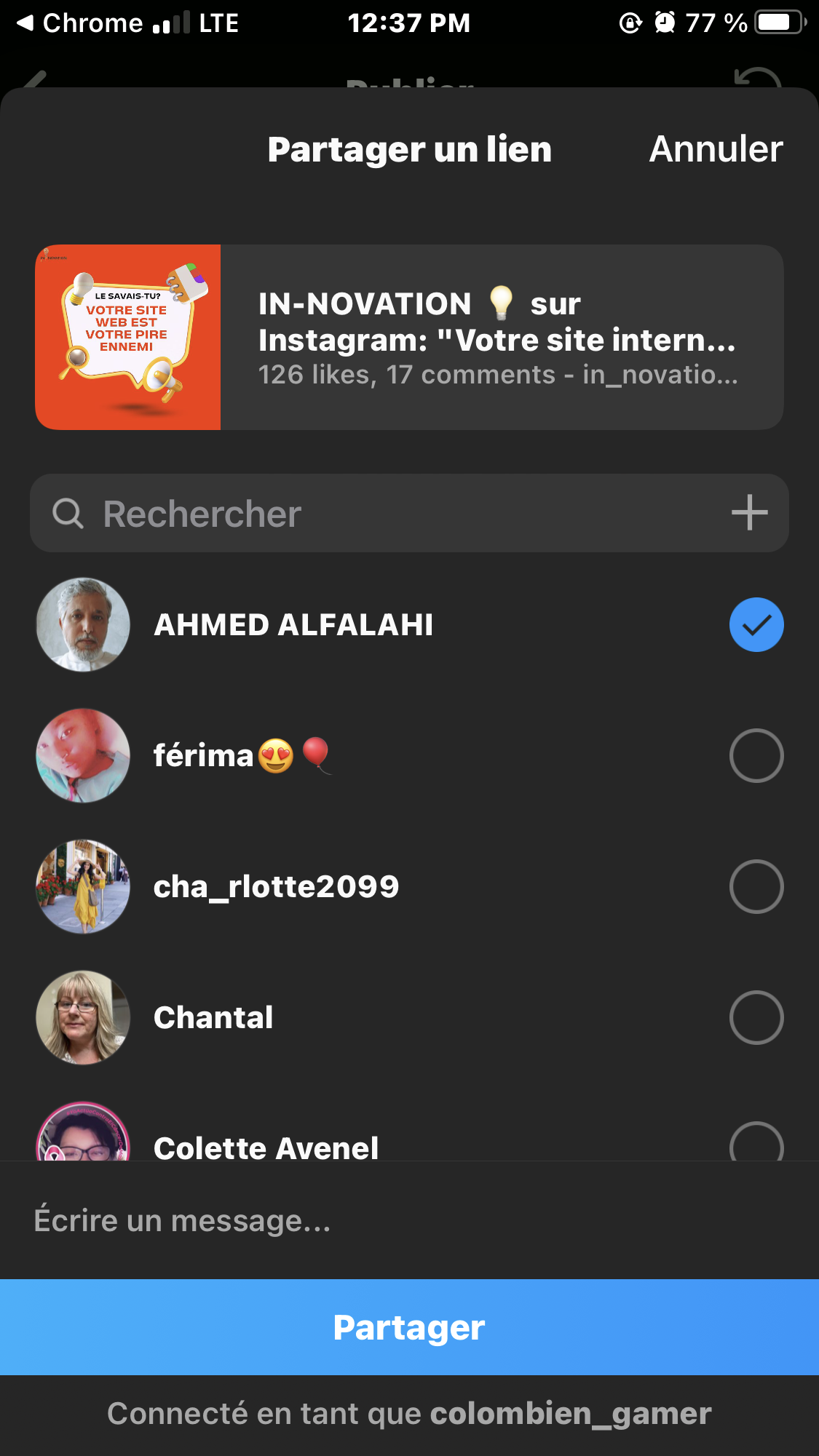Deselect AHMED ALFALAHI as recipient
Screen dimensions: 819x1456
(x=756, y=625)
